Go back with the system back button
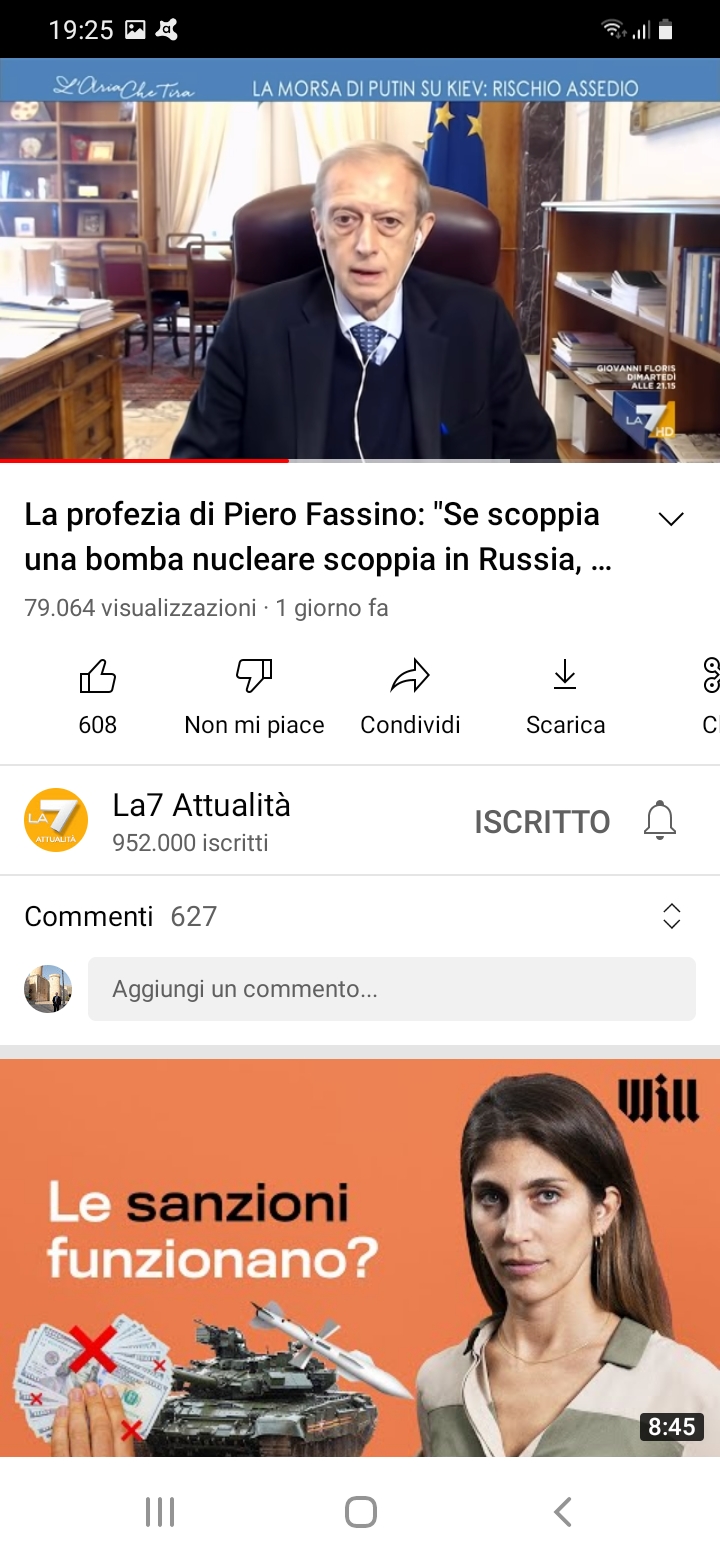The height and width of the screenshot is (1560, 720). 563,1511
